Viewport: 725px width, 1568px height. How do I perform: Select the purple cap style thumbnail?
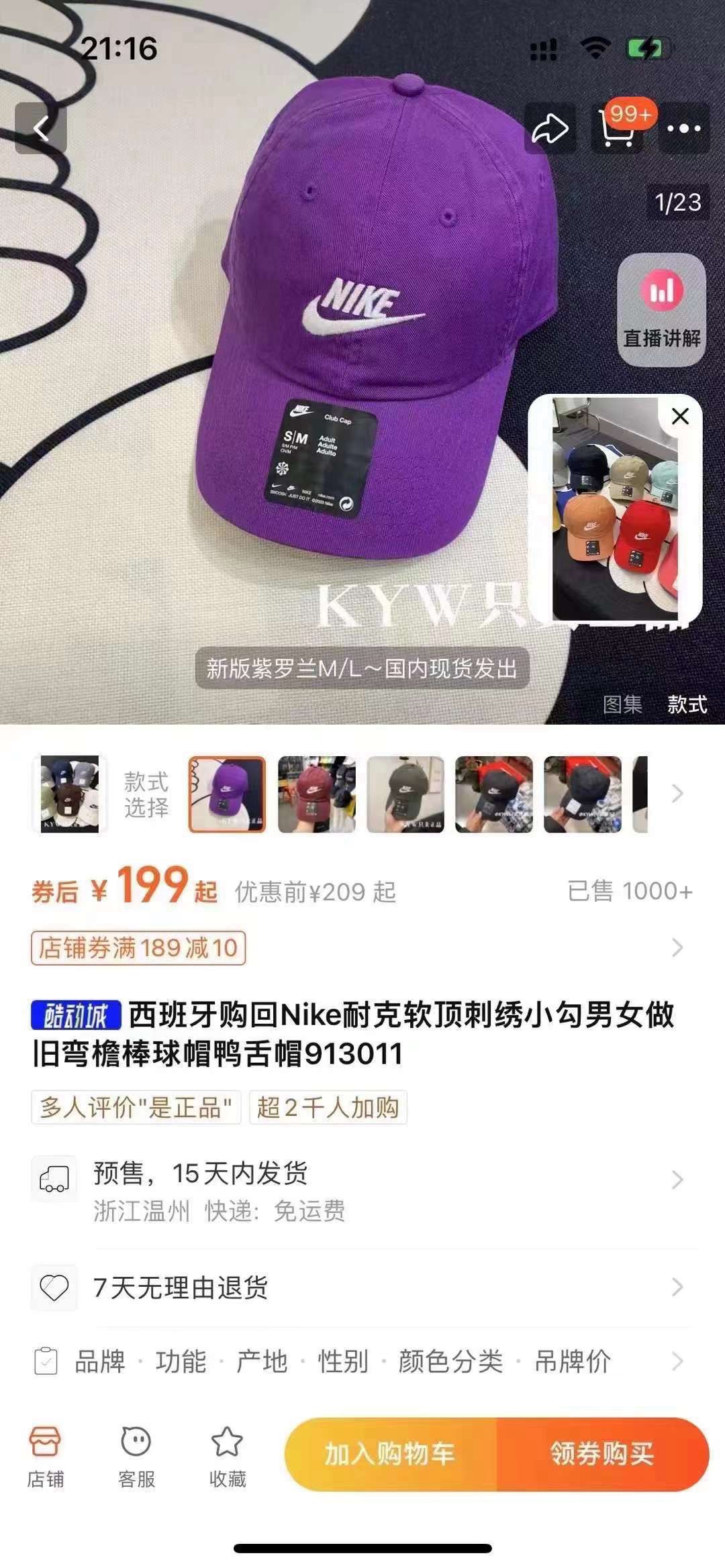[228, 794]
